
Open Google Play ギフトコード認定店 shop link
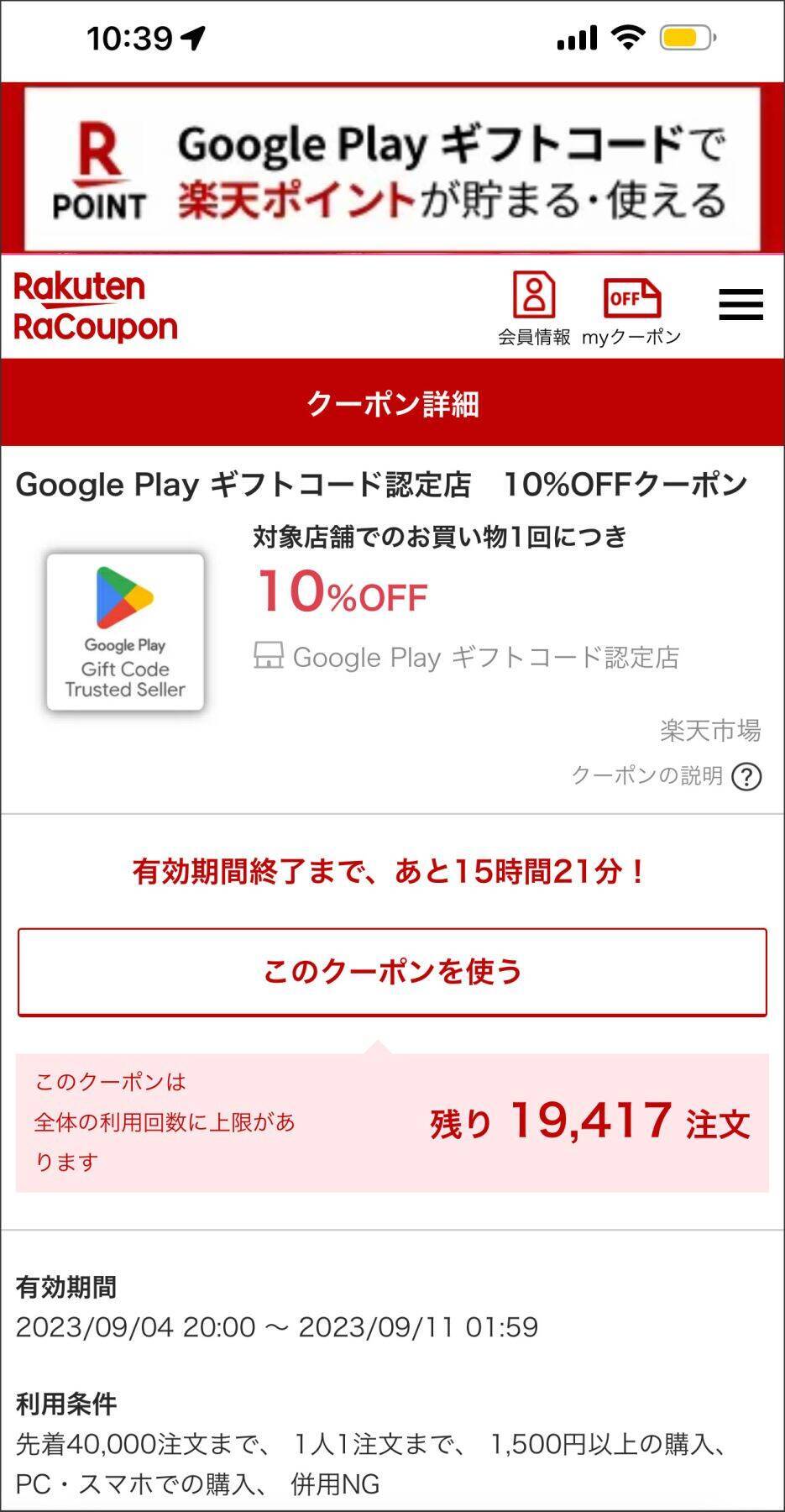point(485,657)
